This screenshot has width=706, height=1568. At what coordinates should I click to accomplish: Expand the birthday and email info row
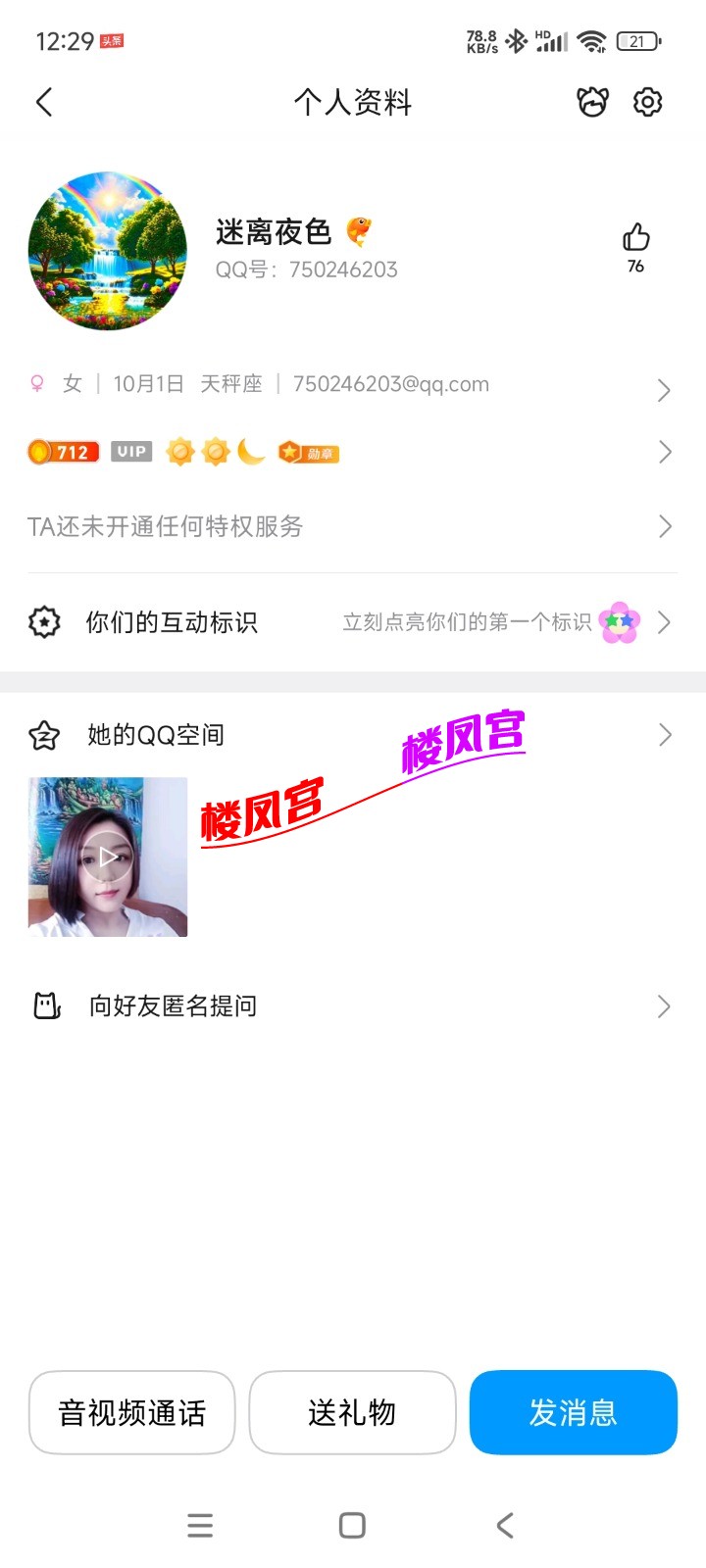tap(664, 390)
